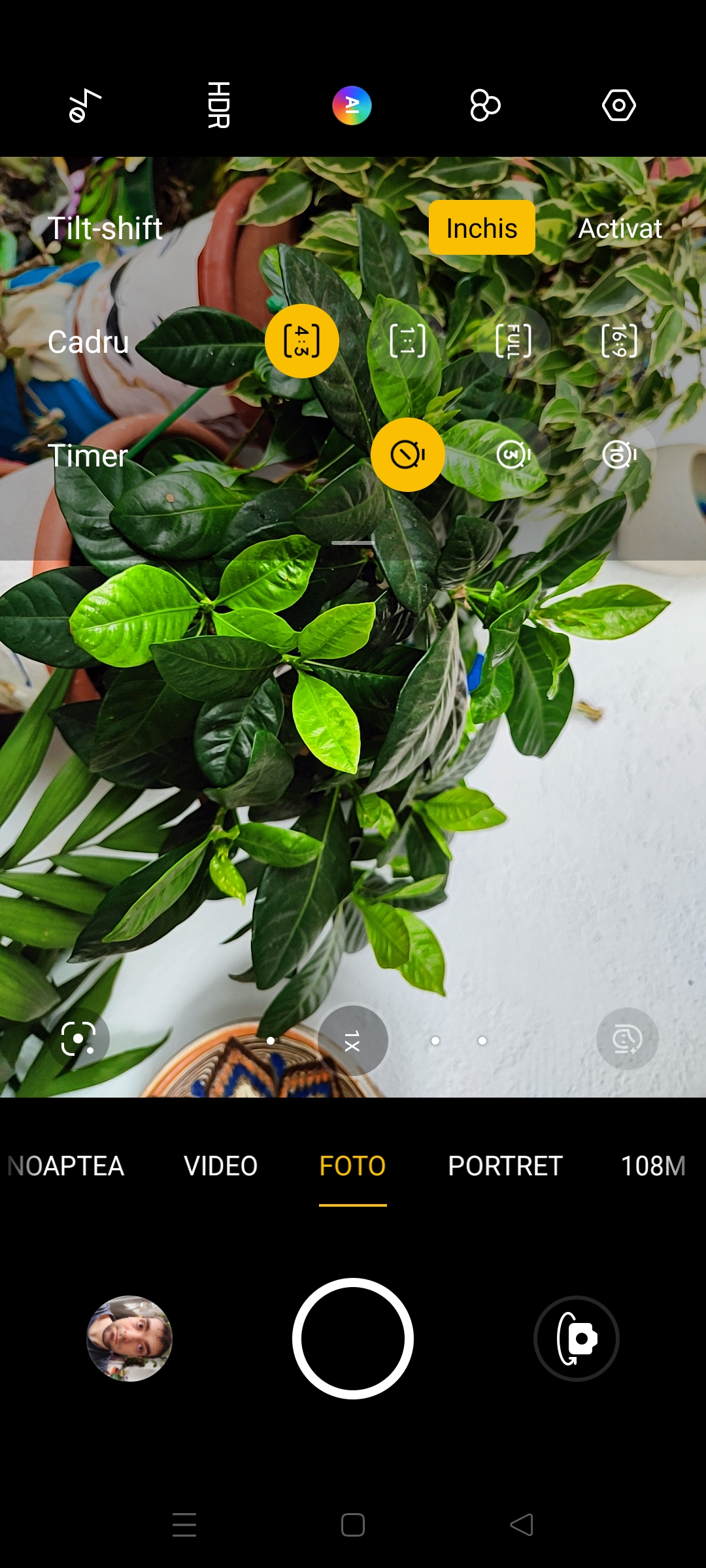Turn the timer off
706x1568 pixels.
click(x=408, y=455)
